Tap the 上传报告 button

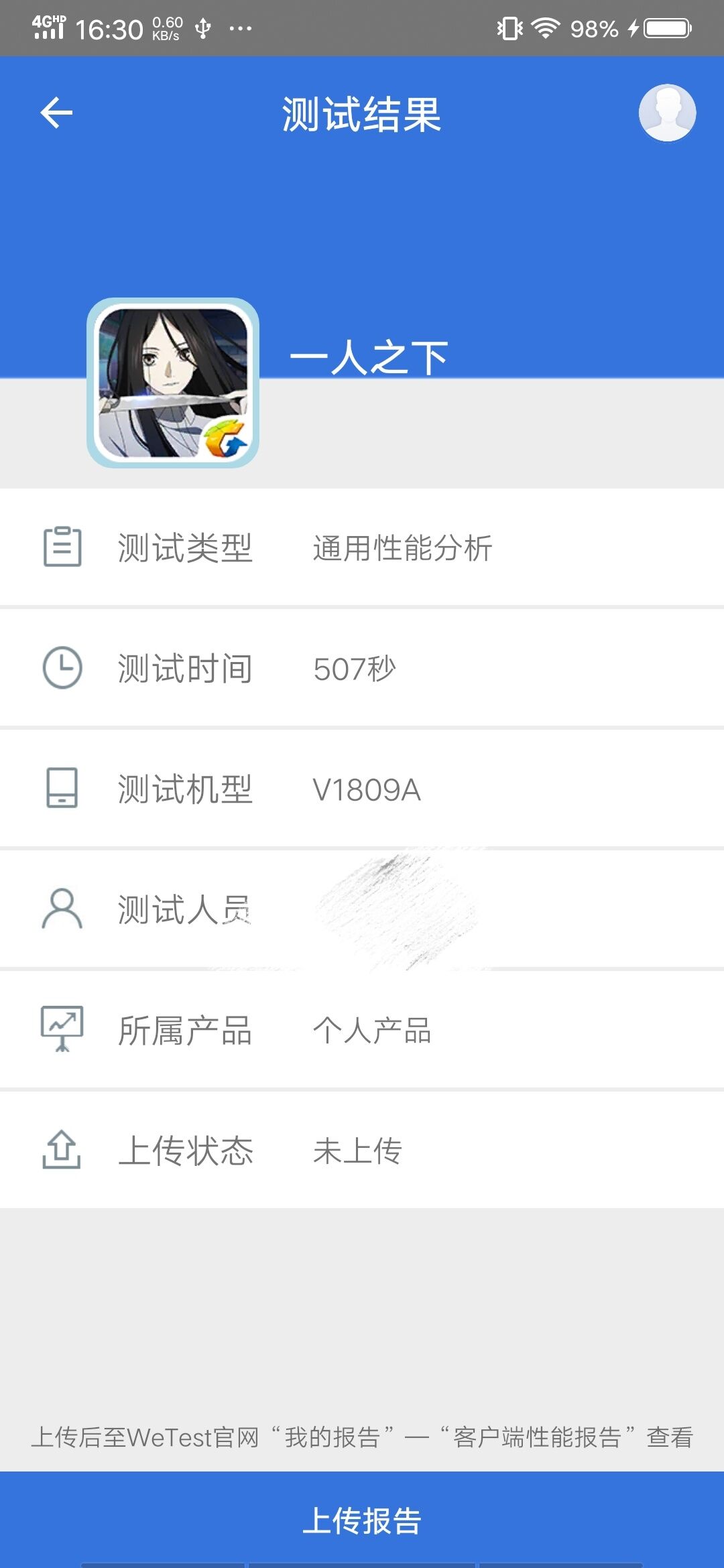[x=362, y=1519]
